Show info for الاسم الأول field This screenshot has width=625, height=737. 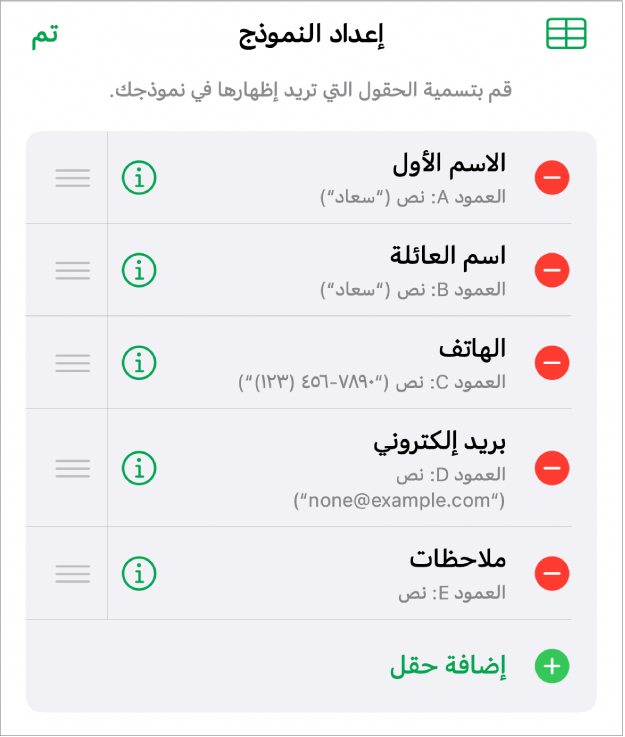click(x=140, y=178)
